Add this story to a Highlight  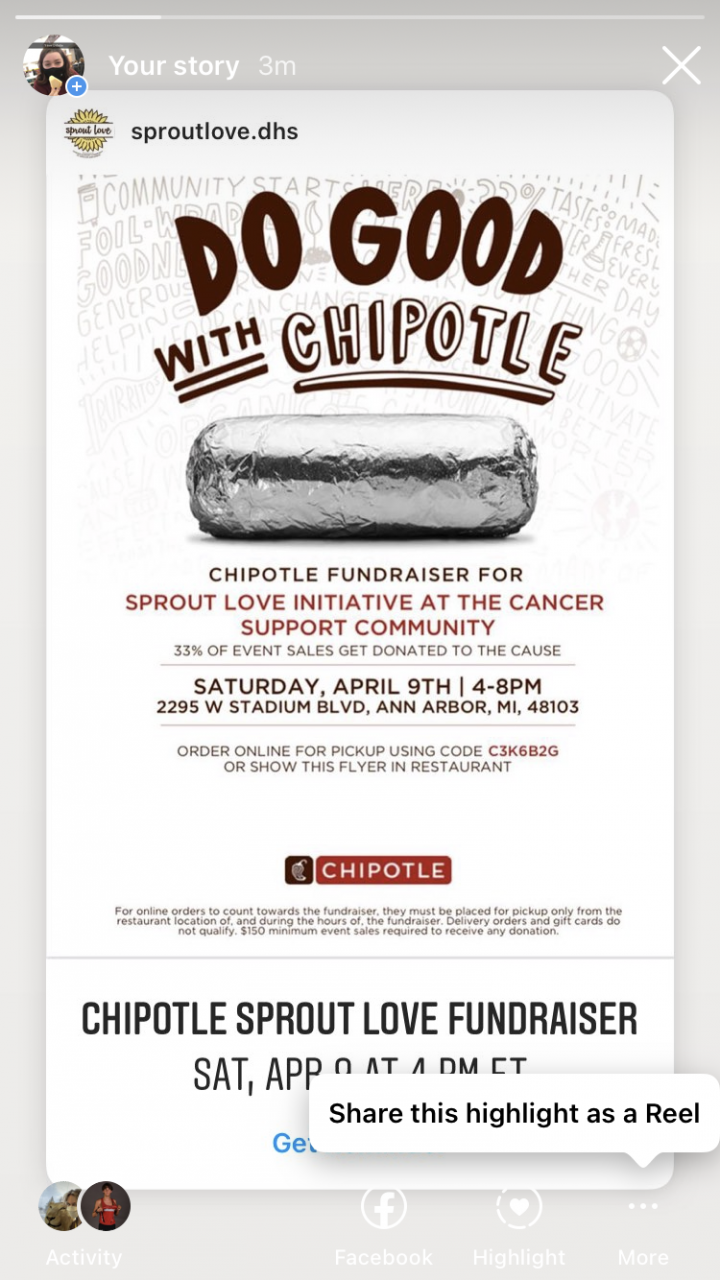(x=519, y=1221)
